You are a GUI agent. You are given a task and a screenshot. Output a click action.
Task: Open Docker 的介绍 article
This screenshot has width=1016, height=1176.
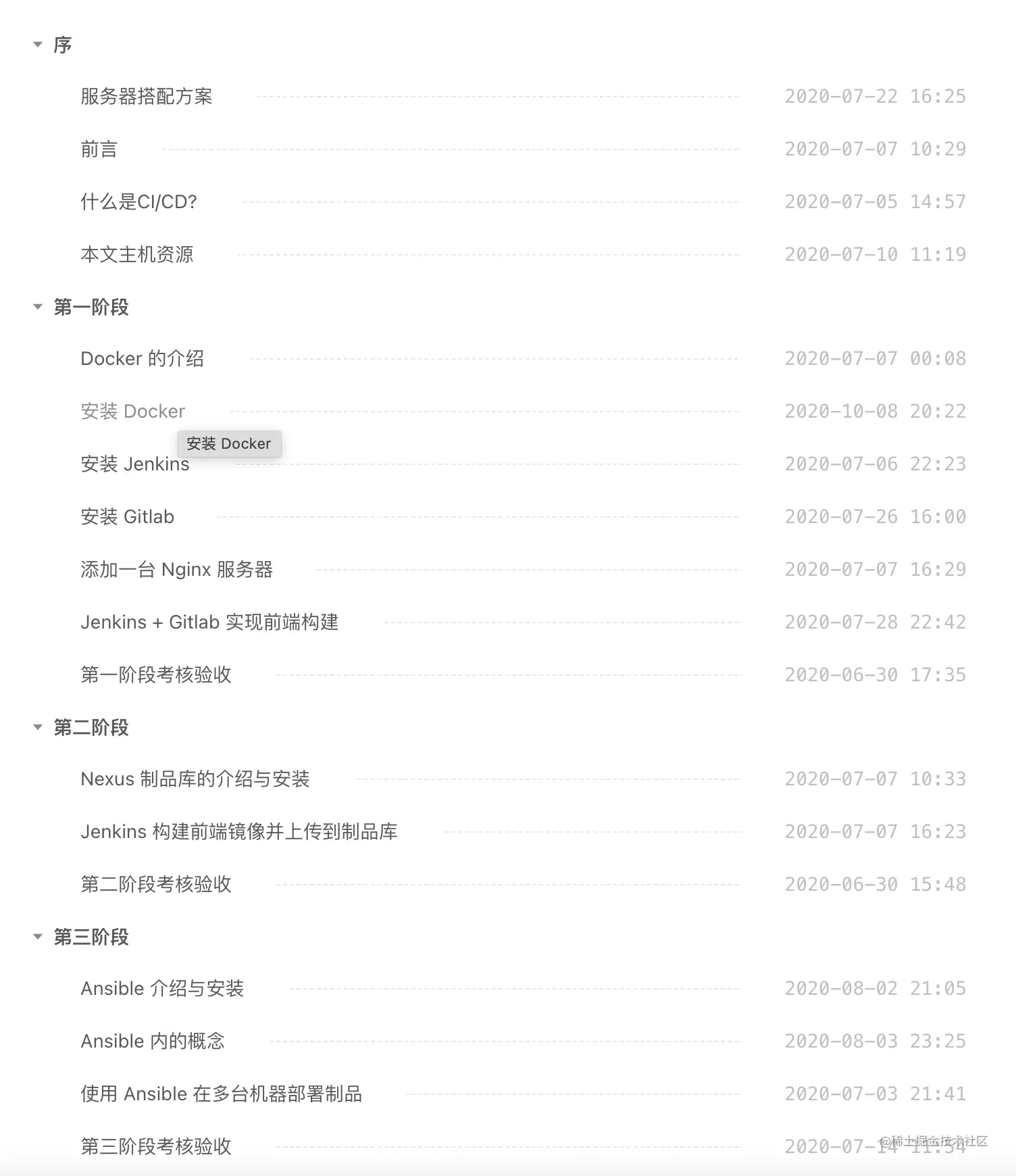click(x=142, y=359)
